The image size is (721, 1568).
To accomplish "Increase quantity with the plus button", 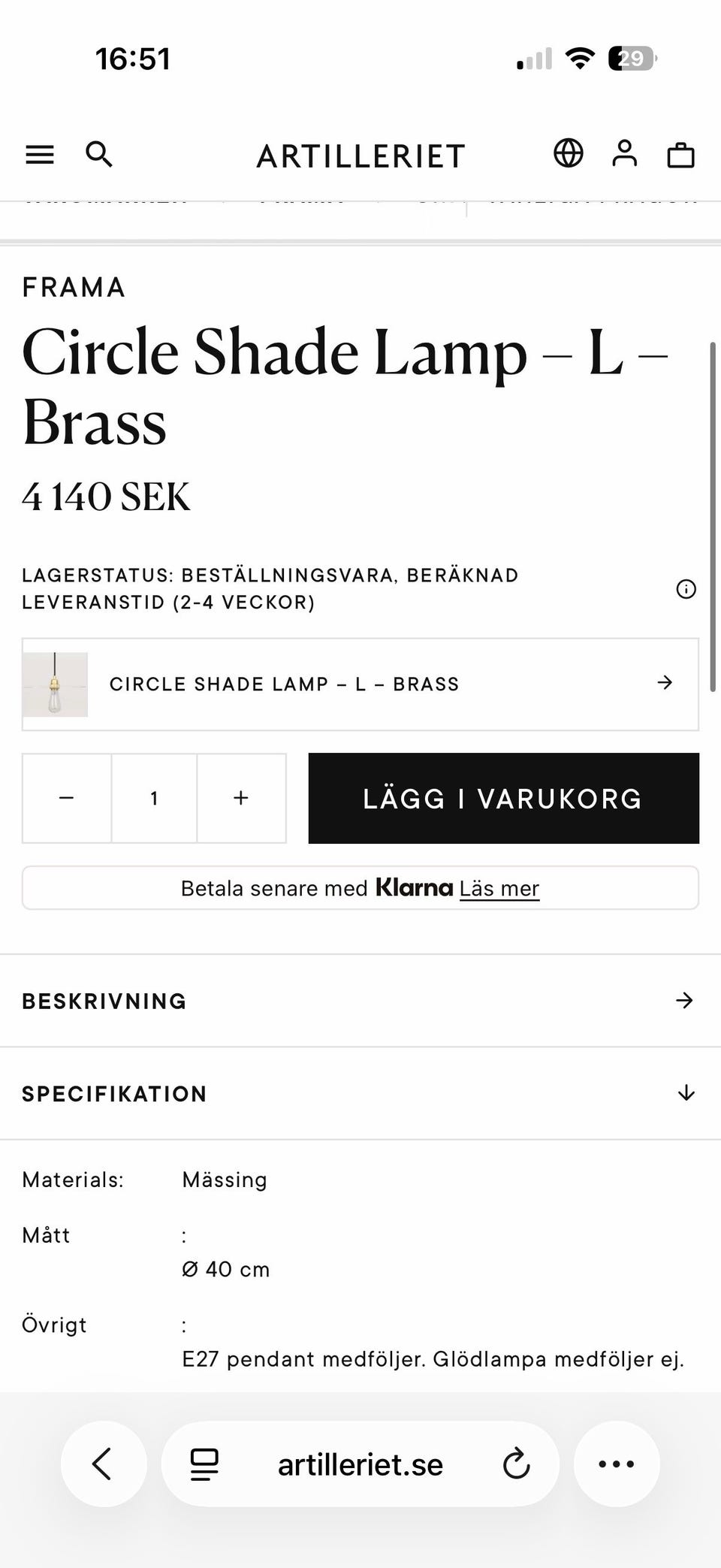I will coord(241,798).
